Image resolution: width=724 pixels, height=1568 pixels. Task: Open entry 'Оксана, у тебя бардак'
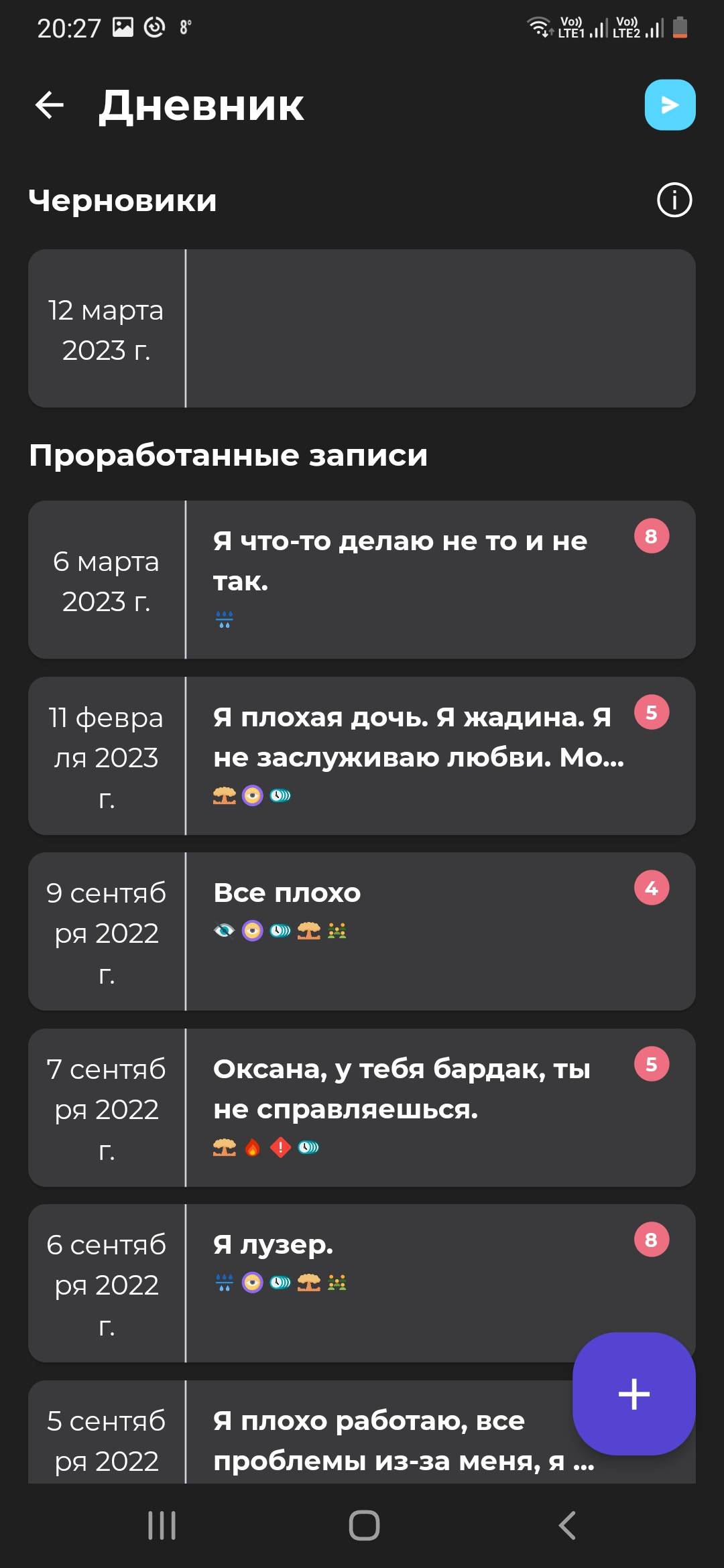coord(362,1108)
